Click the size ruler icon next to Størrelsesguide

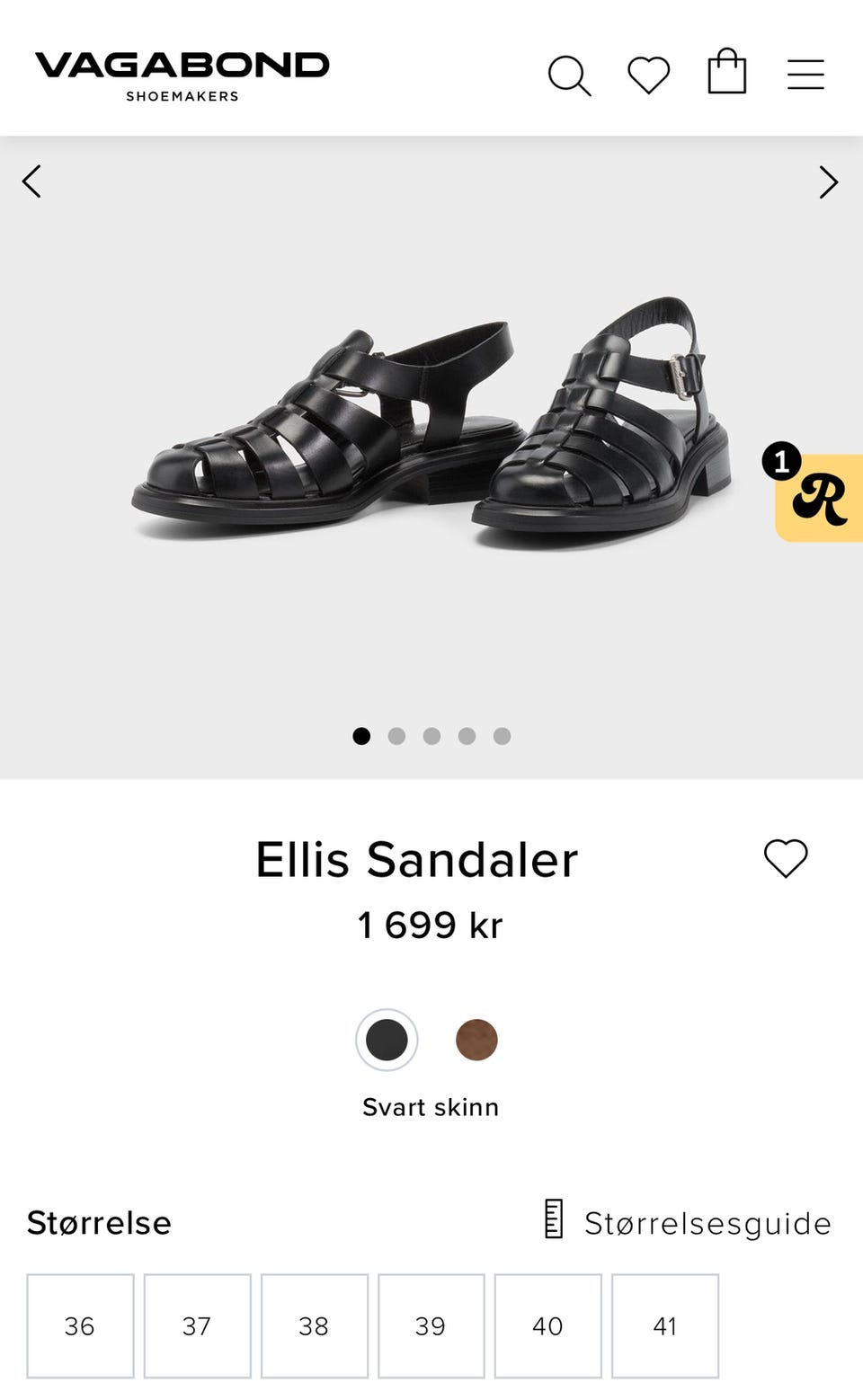pos(555,1220)
